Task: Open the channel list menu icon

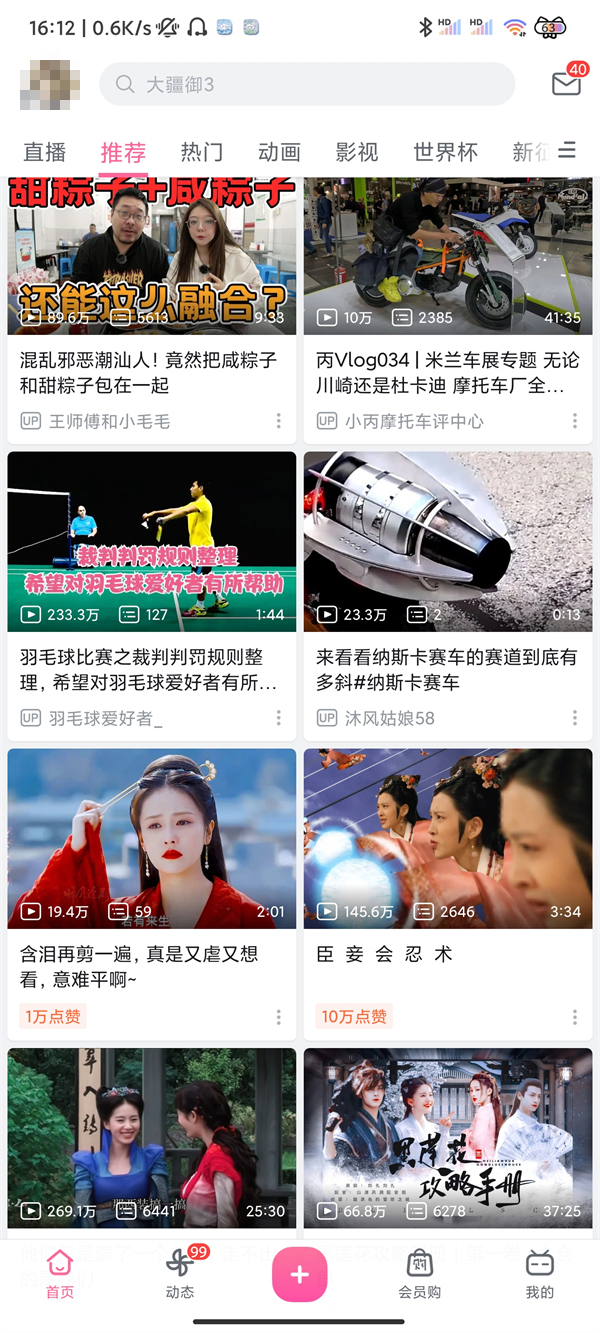Action: click(x=567, y=151)
